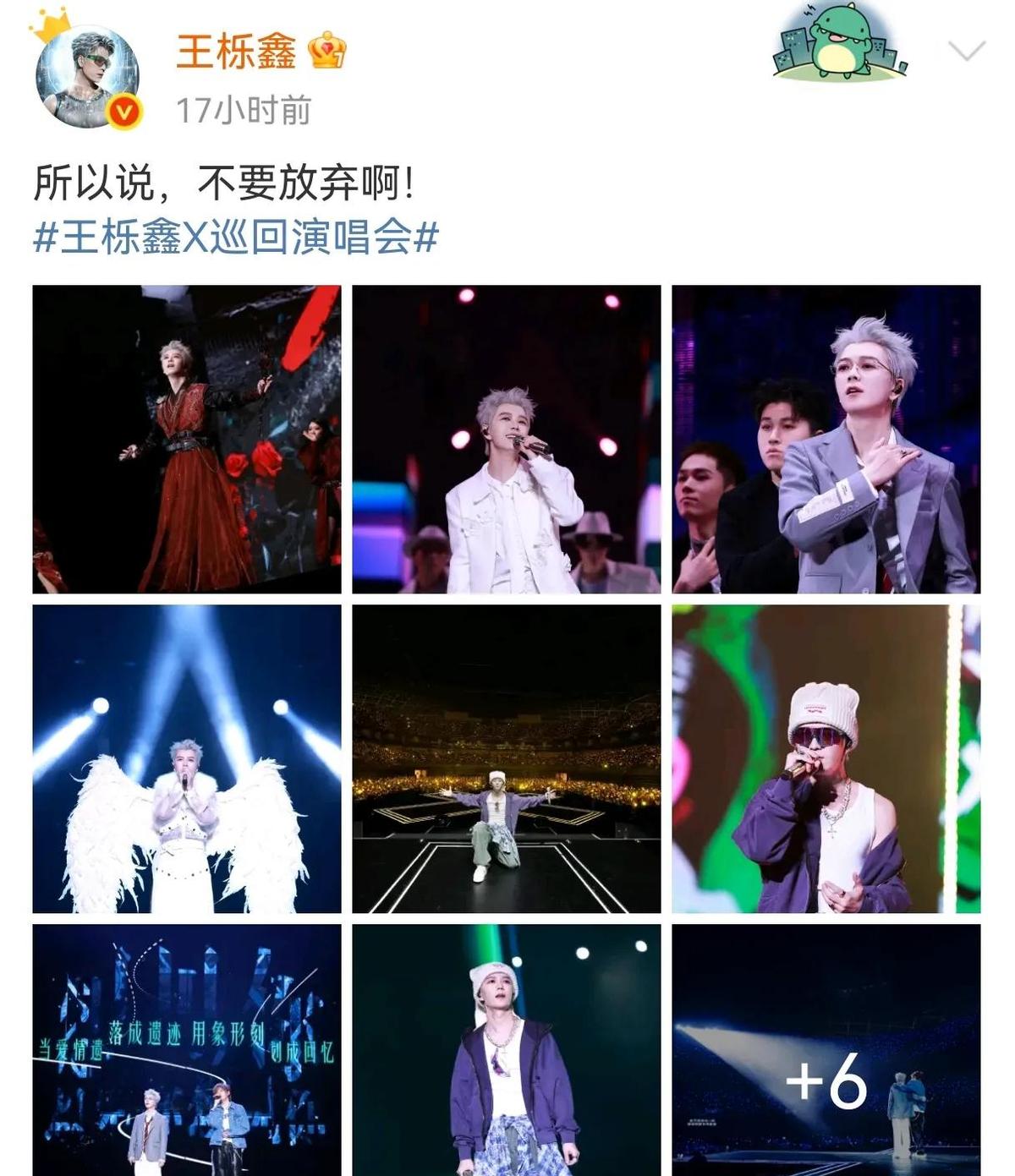Show the +6 more photos tile
This screenshot has width=1015, height=1176.
click(x=826, y=1048)
